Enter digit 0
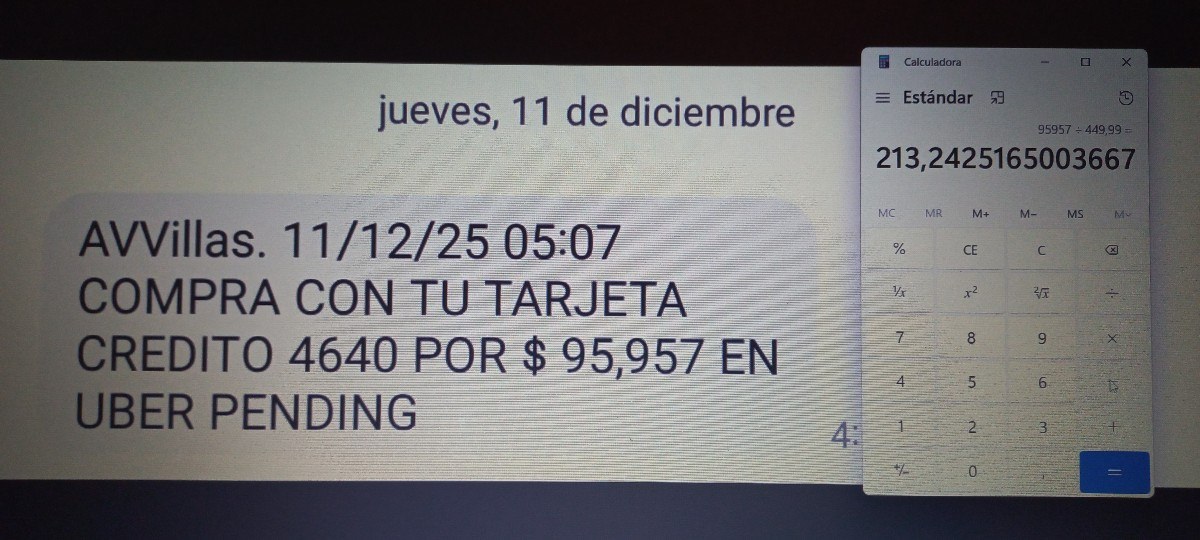Viewport: 1200px width, 540px height. point(971,471)
